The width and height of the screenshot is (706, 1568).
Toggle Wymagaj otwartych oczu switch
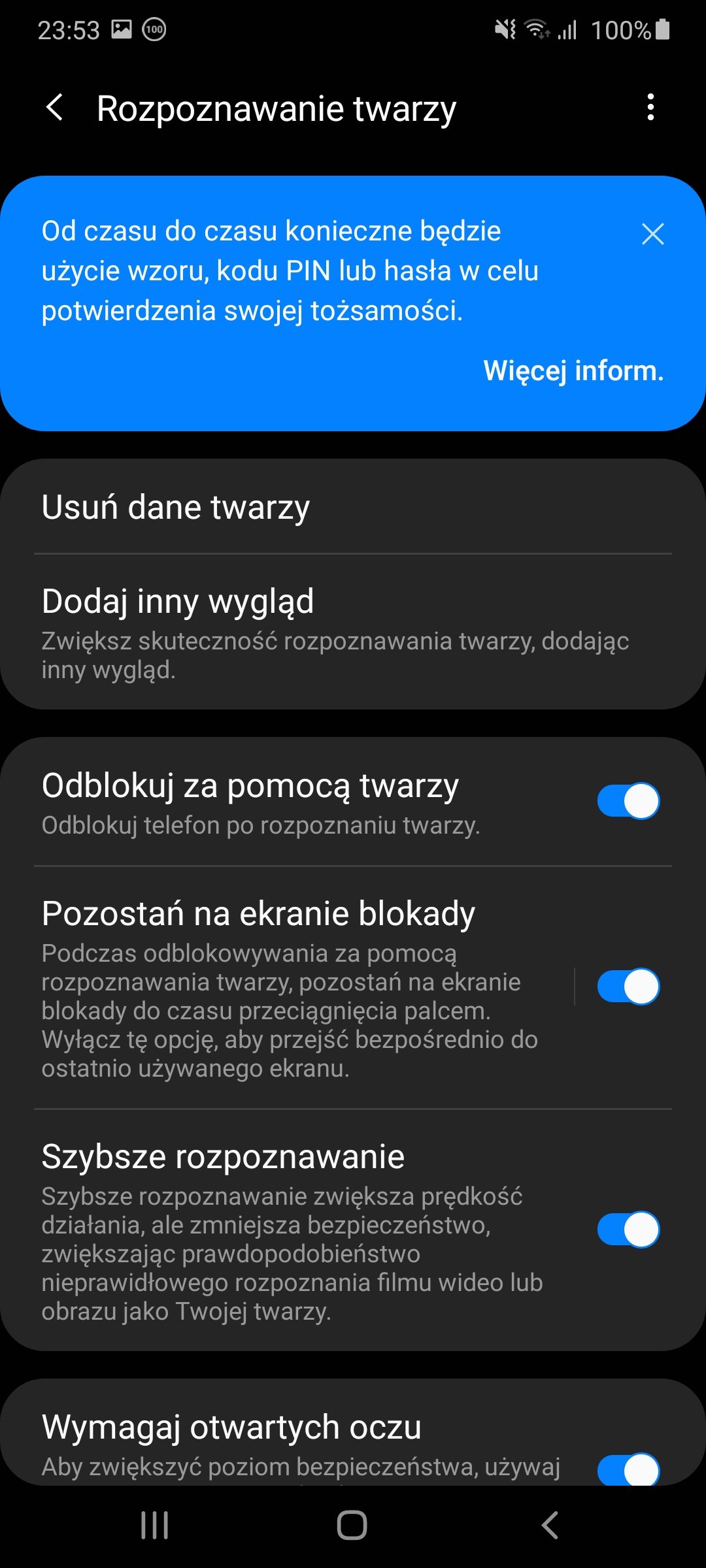tap(628, 1470)
